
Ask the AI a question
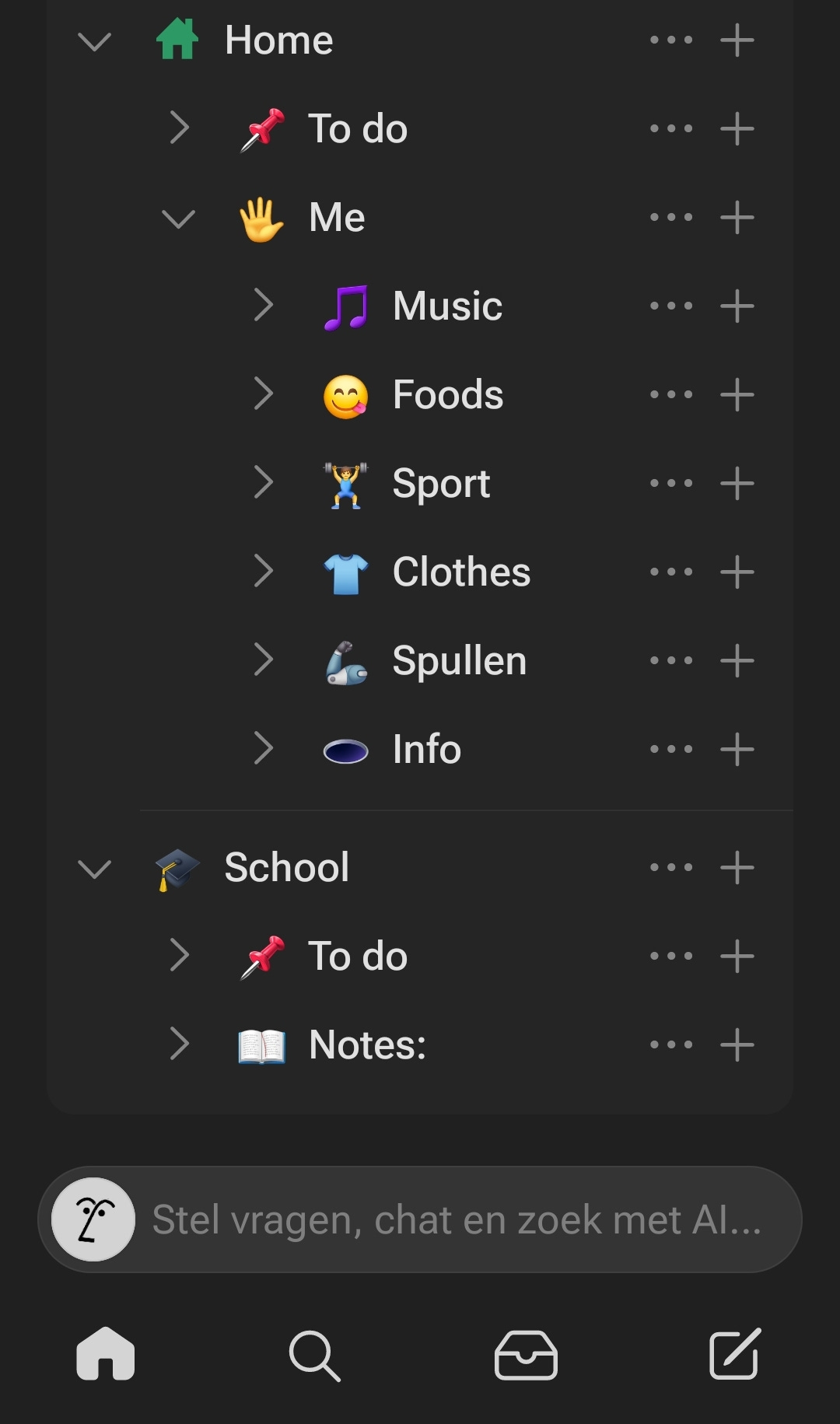pos(455,1219)
